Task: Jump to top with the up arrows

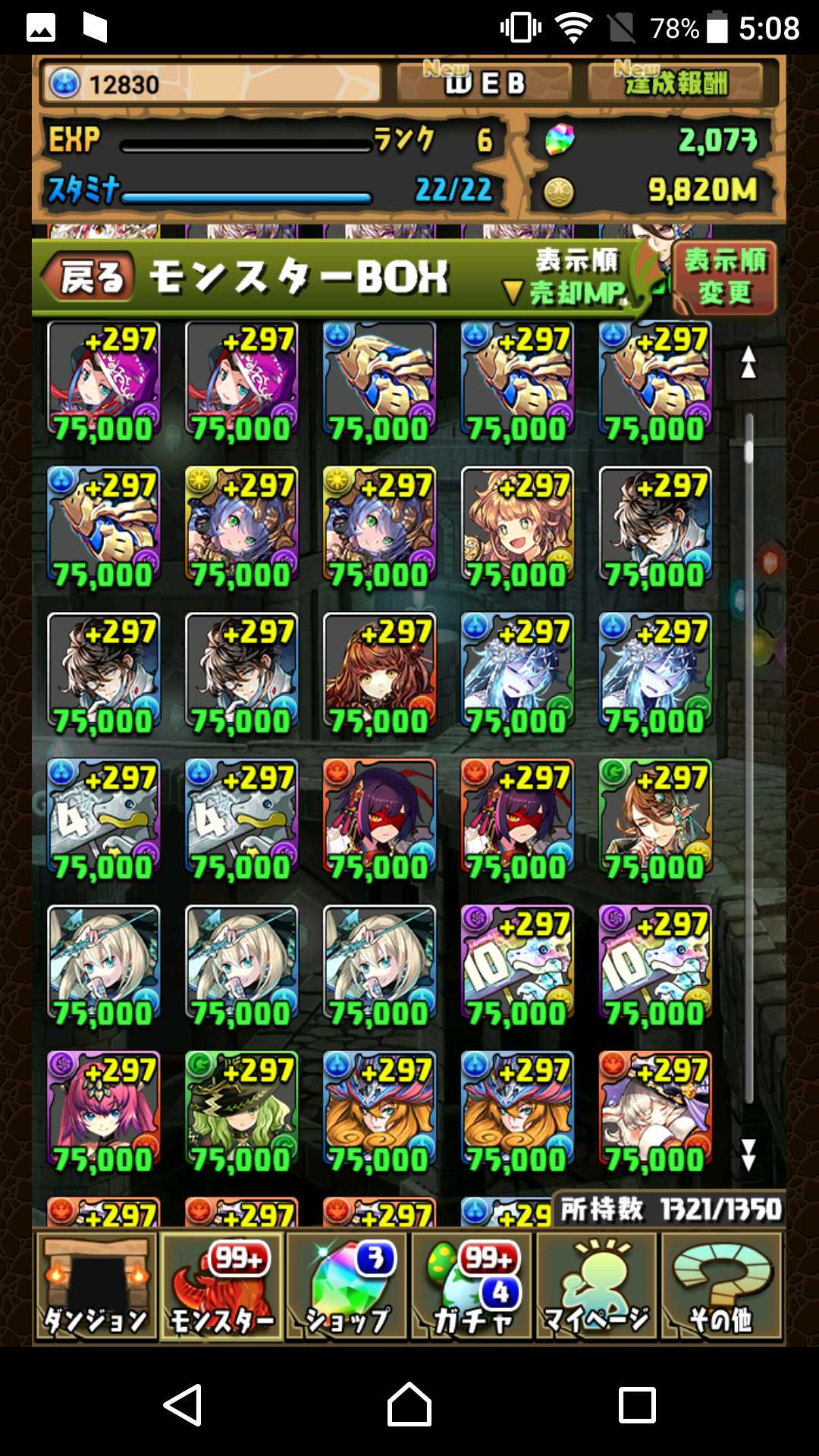Action: [748, 362]
